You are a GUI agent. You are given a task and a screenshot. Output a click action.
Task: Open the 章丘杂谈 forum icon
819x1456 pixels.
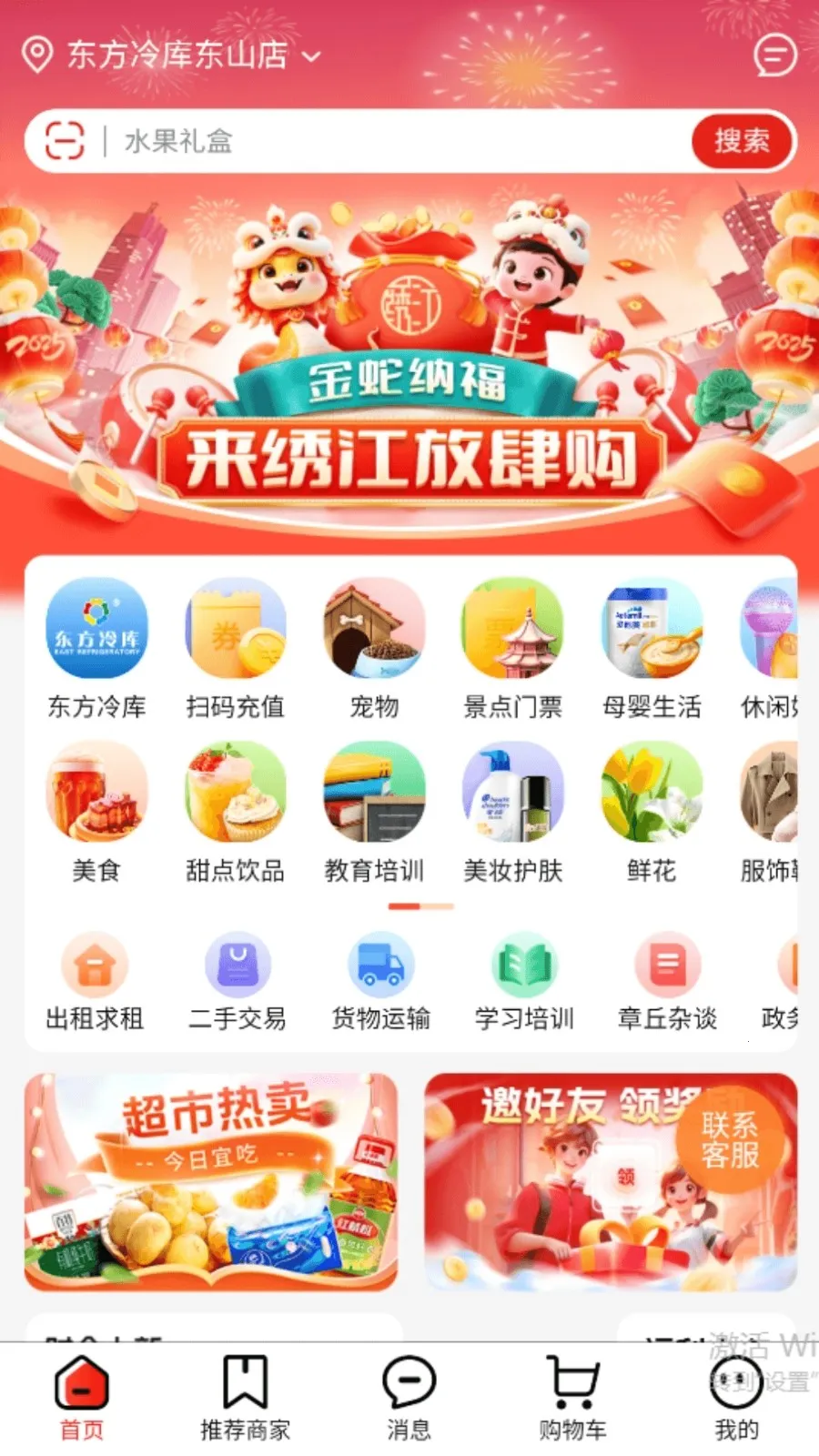point(667,965)
